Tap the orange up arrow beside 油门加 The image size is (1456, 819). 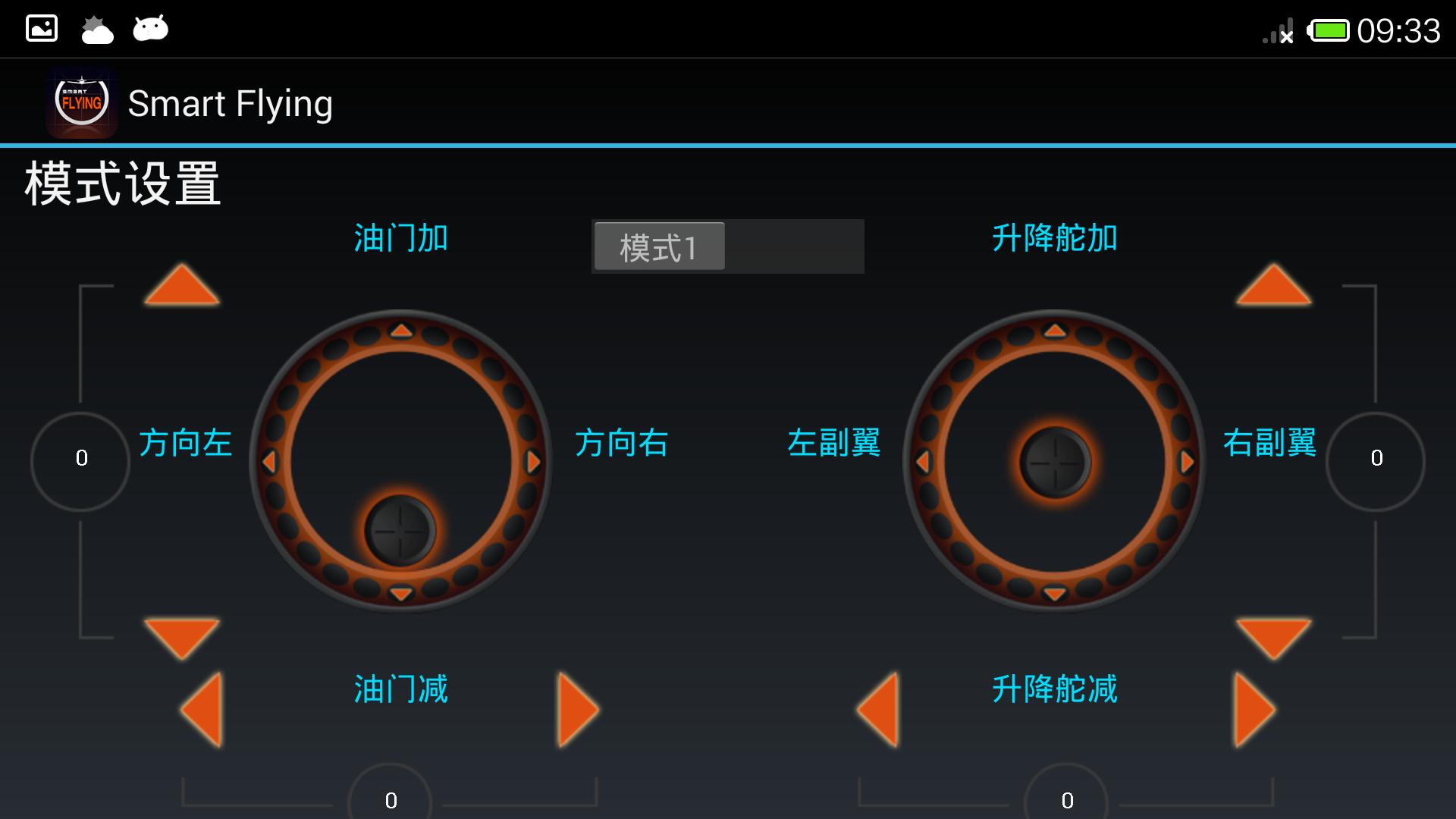[182, 286]
